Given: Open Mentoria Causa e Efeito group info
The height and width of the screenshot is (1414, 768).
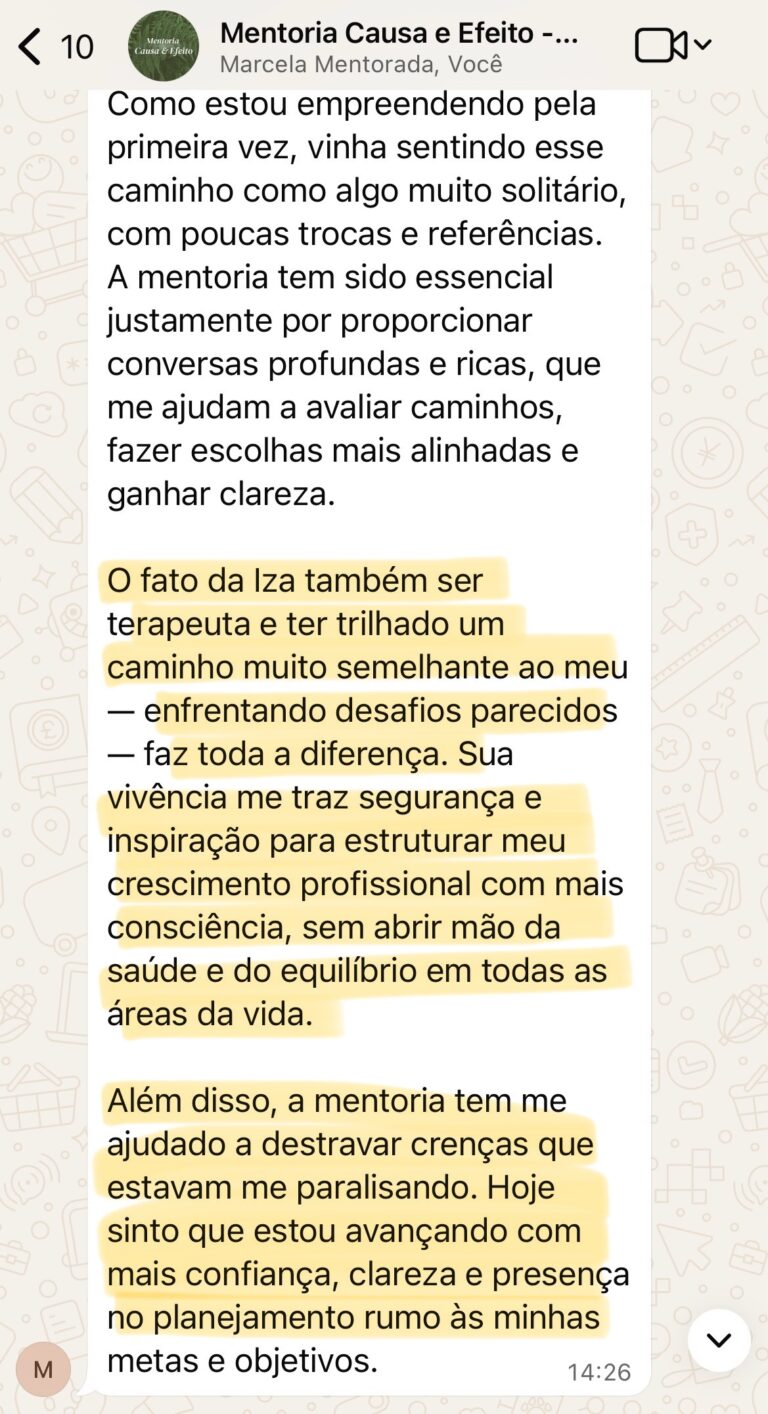Looking at the screenshot, I should point(399,47).
